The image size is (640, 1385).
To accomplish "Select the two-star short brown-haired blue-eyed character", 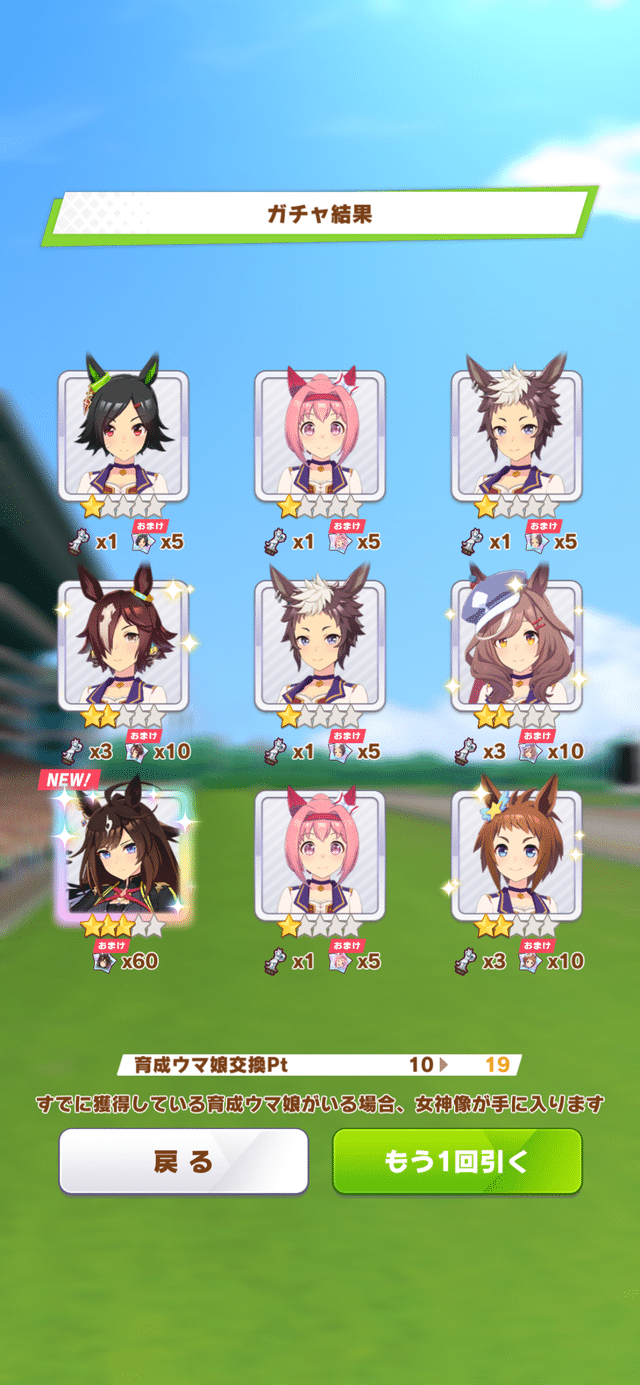I will 516,854.
